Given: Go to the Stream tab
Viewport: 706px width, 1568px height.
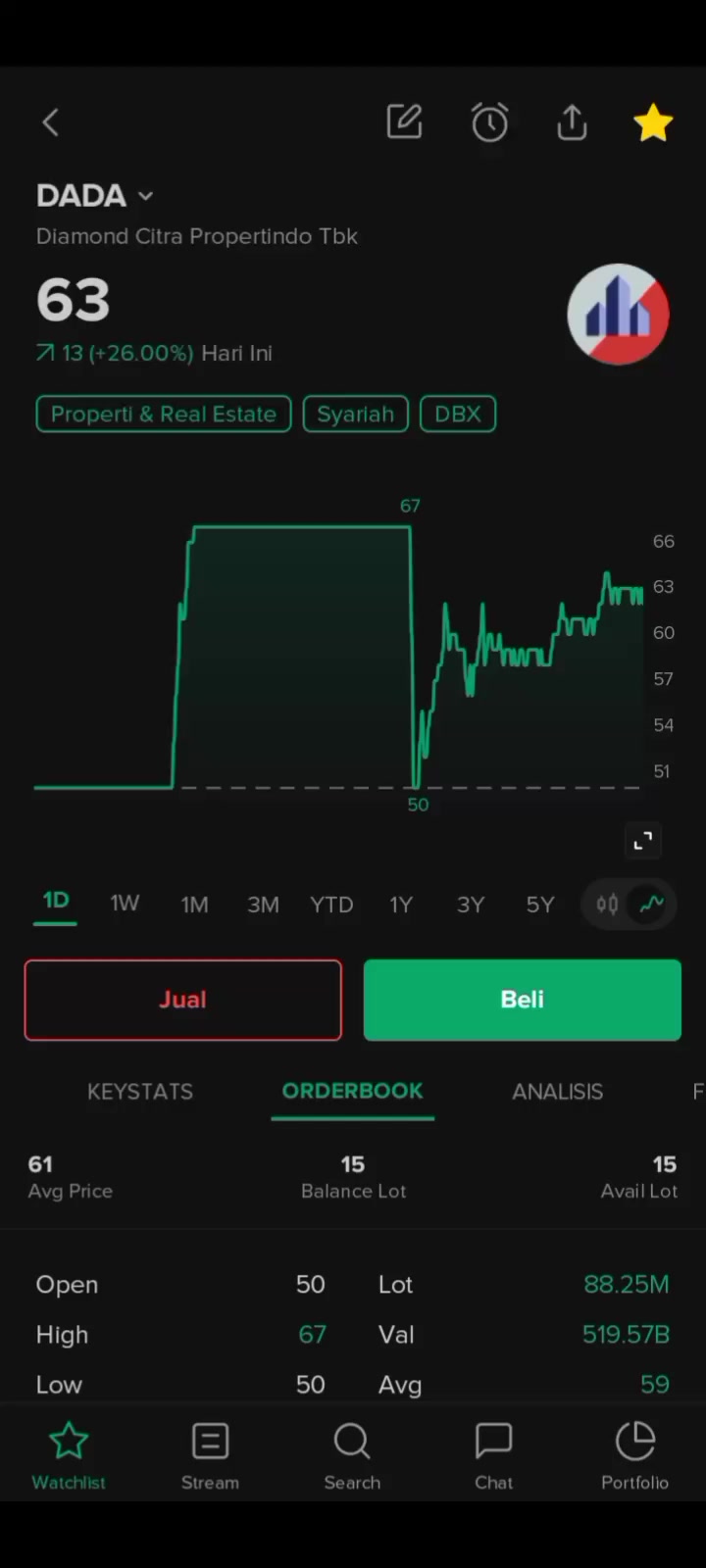Looking at the screenshot, I should point(210,1456).
